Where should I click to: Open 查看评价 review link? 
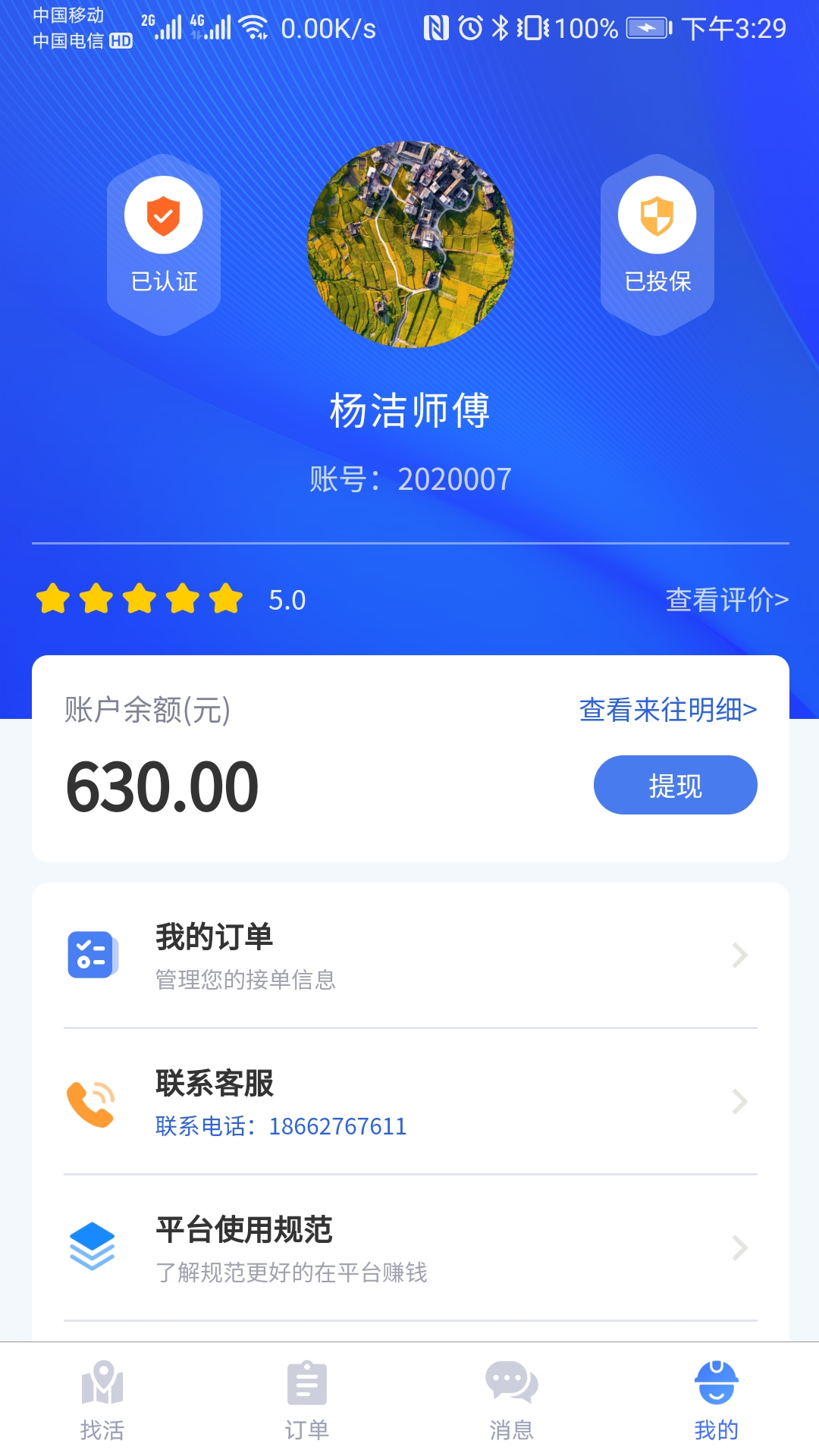[726, 600]
